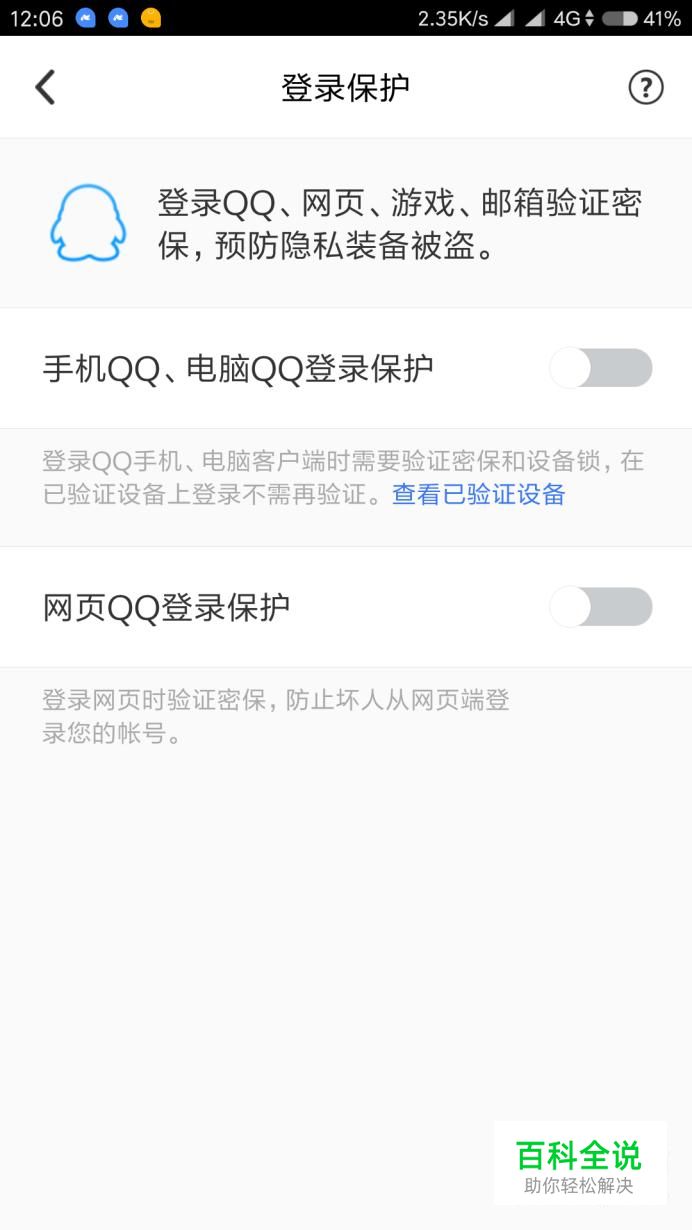Open 查看已验证设备 link
This screenshot has height=1230, width=692.
(479, 494)
